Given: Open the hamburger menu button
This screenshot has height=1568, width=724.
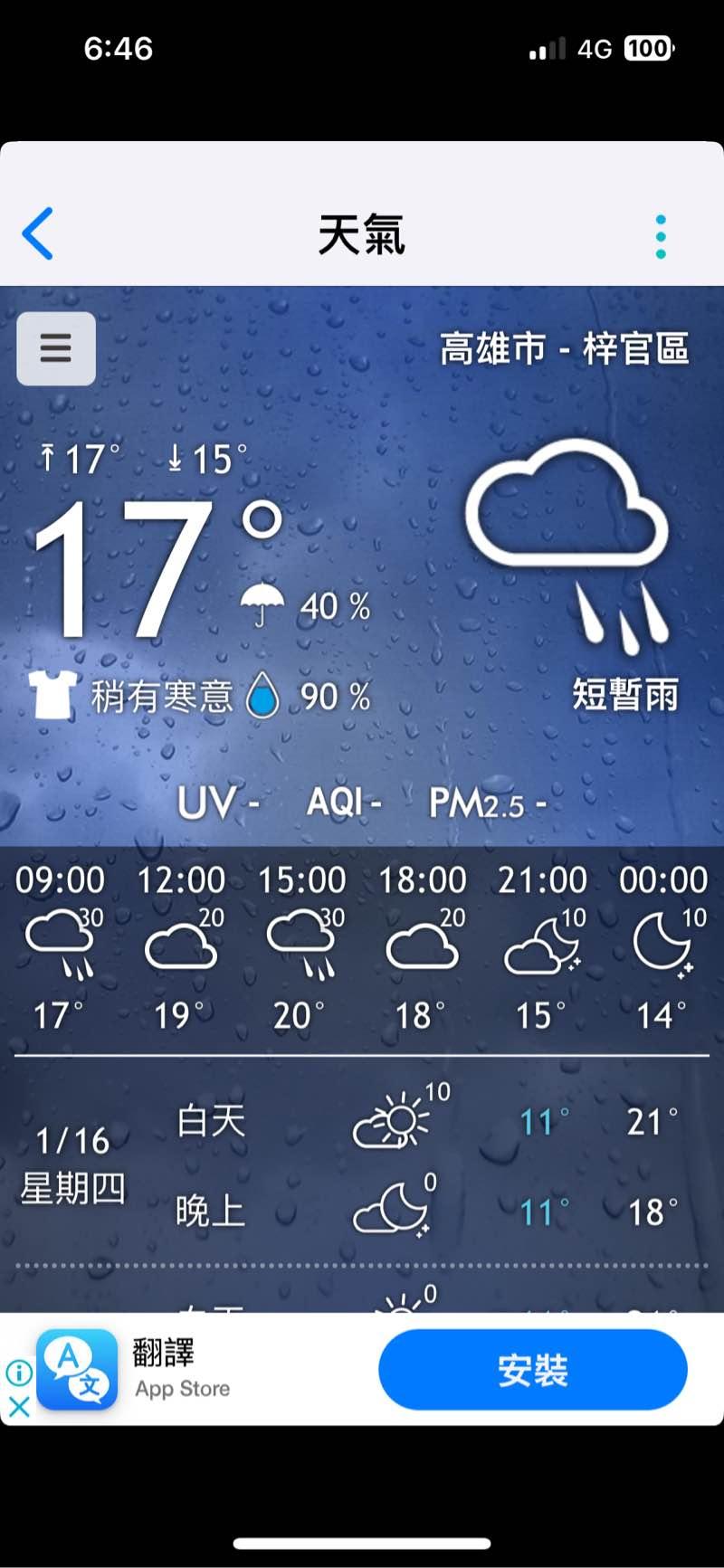Looking at the screenshot, I should (x=56, y=348).
